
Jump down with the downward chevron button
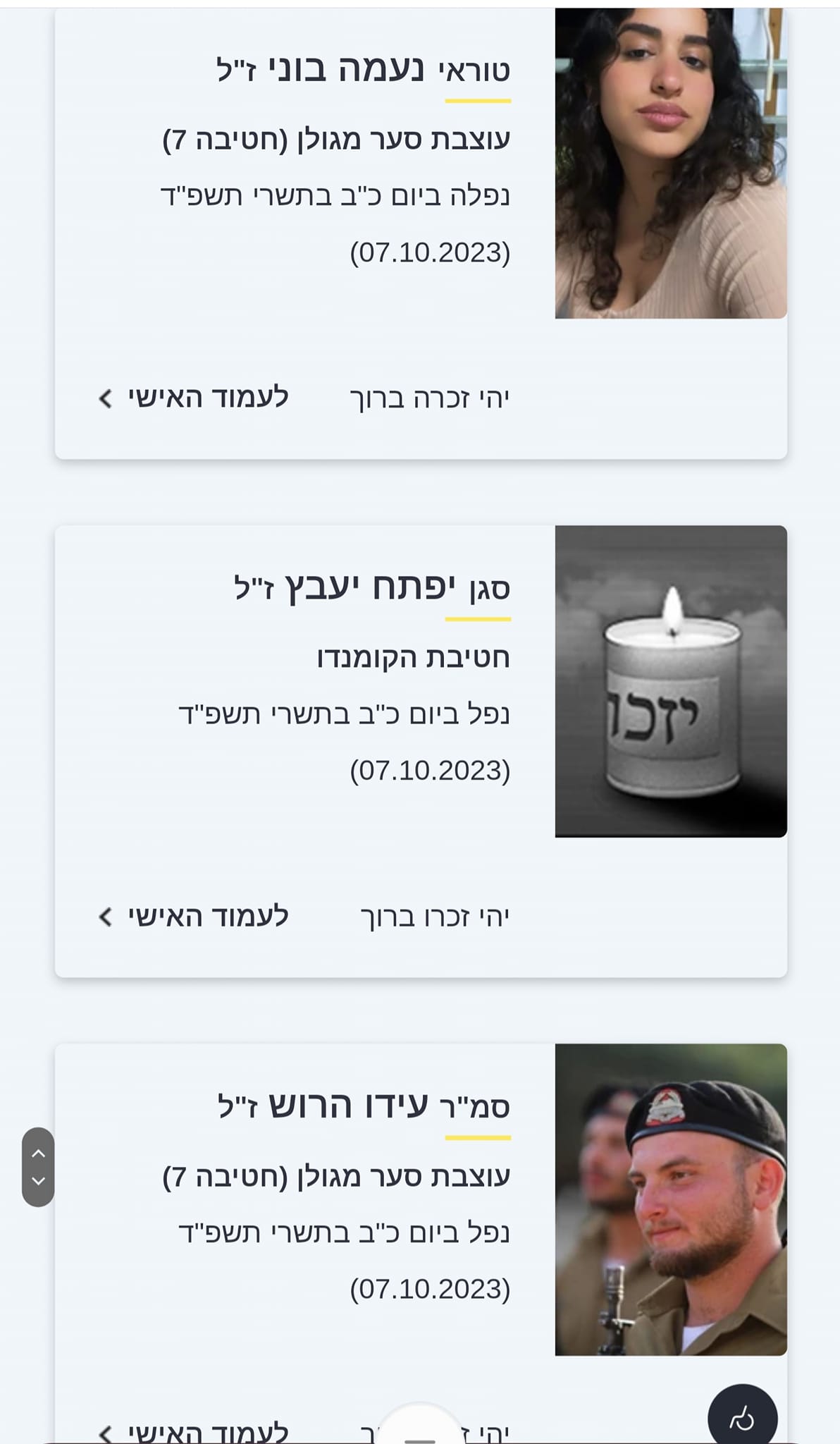pyautogui.click(x=39, y=1180)
